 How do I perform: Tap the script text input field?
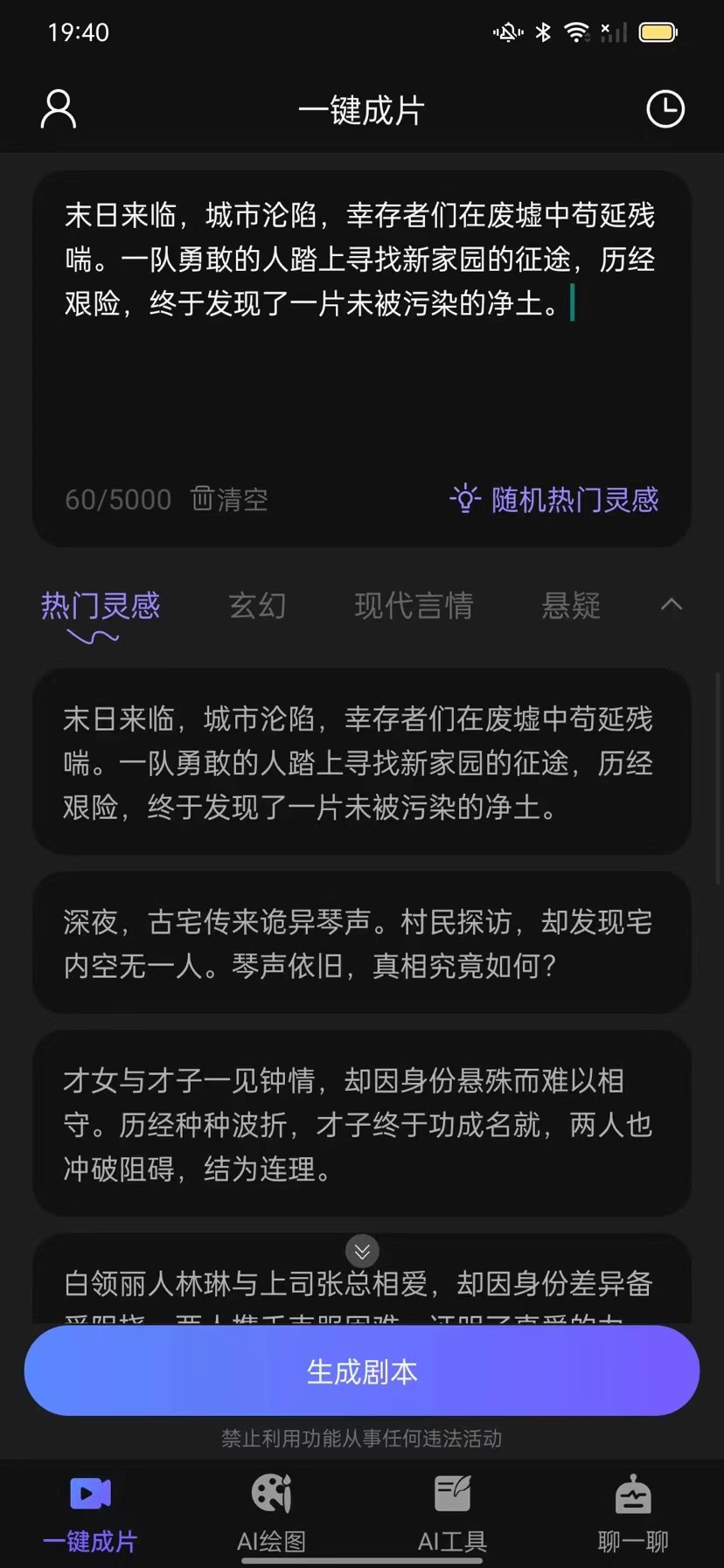[x=362, y=350]
